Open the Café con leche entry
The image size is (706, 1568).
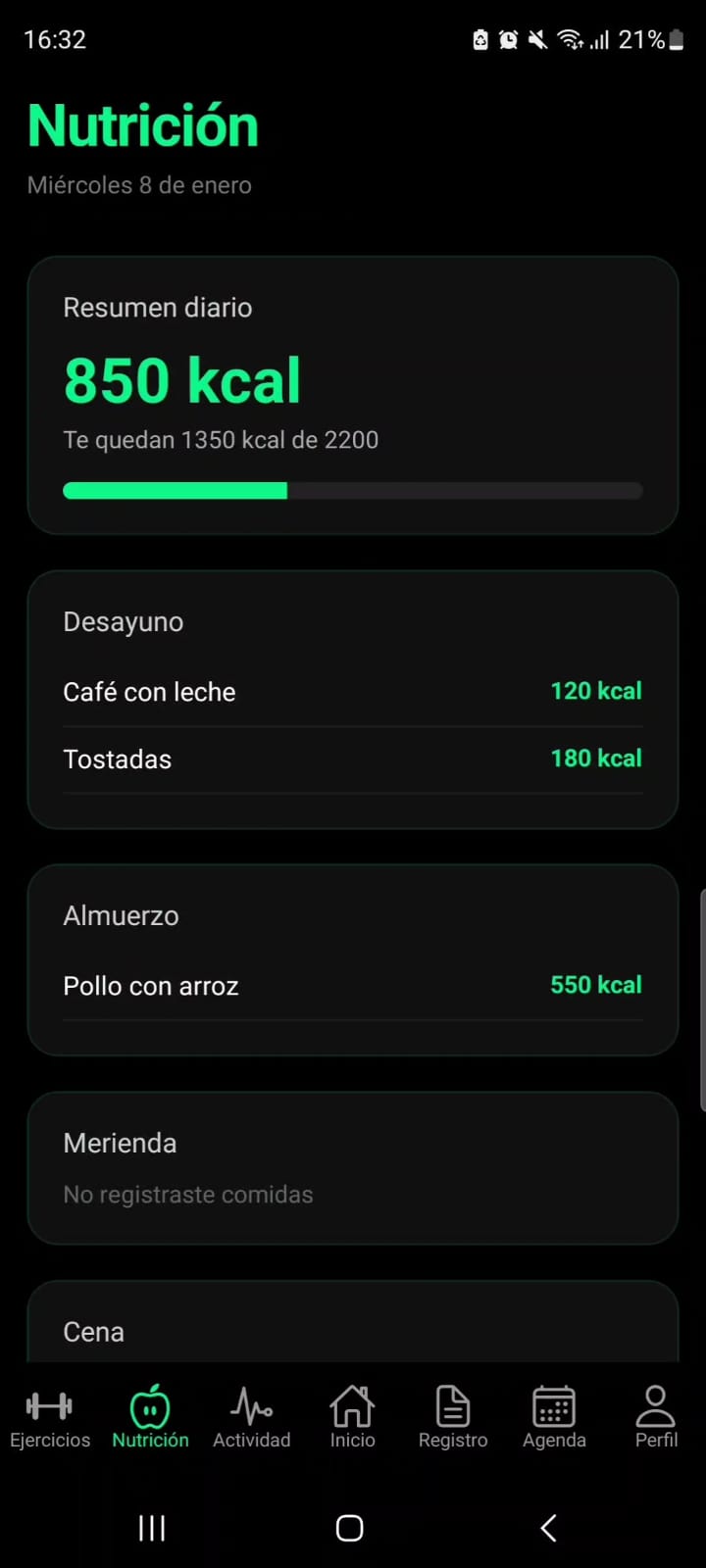pos(352,692)
